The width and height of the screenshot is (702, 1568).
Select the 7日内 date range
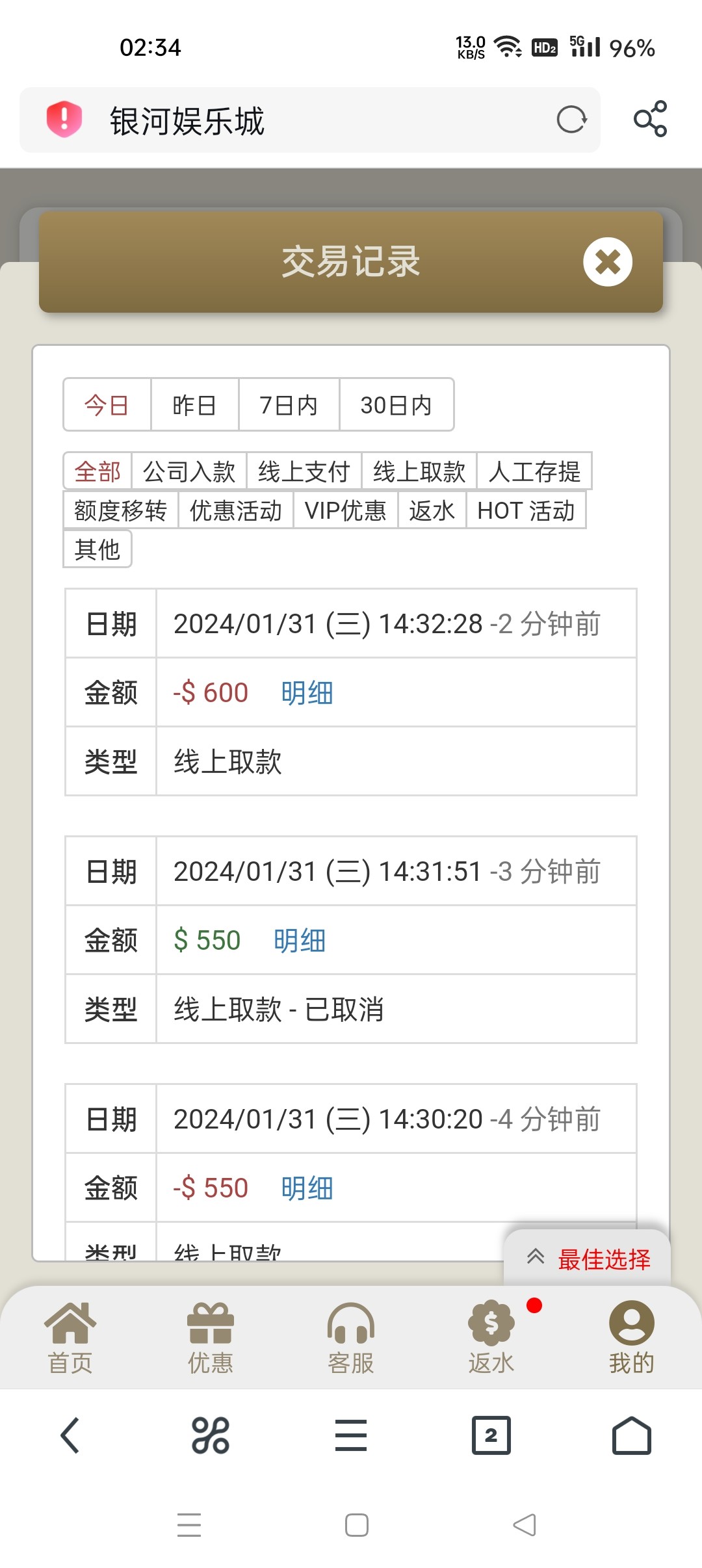[x=289, y=405]
